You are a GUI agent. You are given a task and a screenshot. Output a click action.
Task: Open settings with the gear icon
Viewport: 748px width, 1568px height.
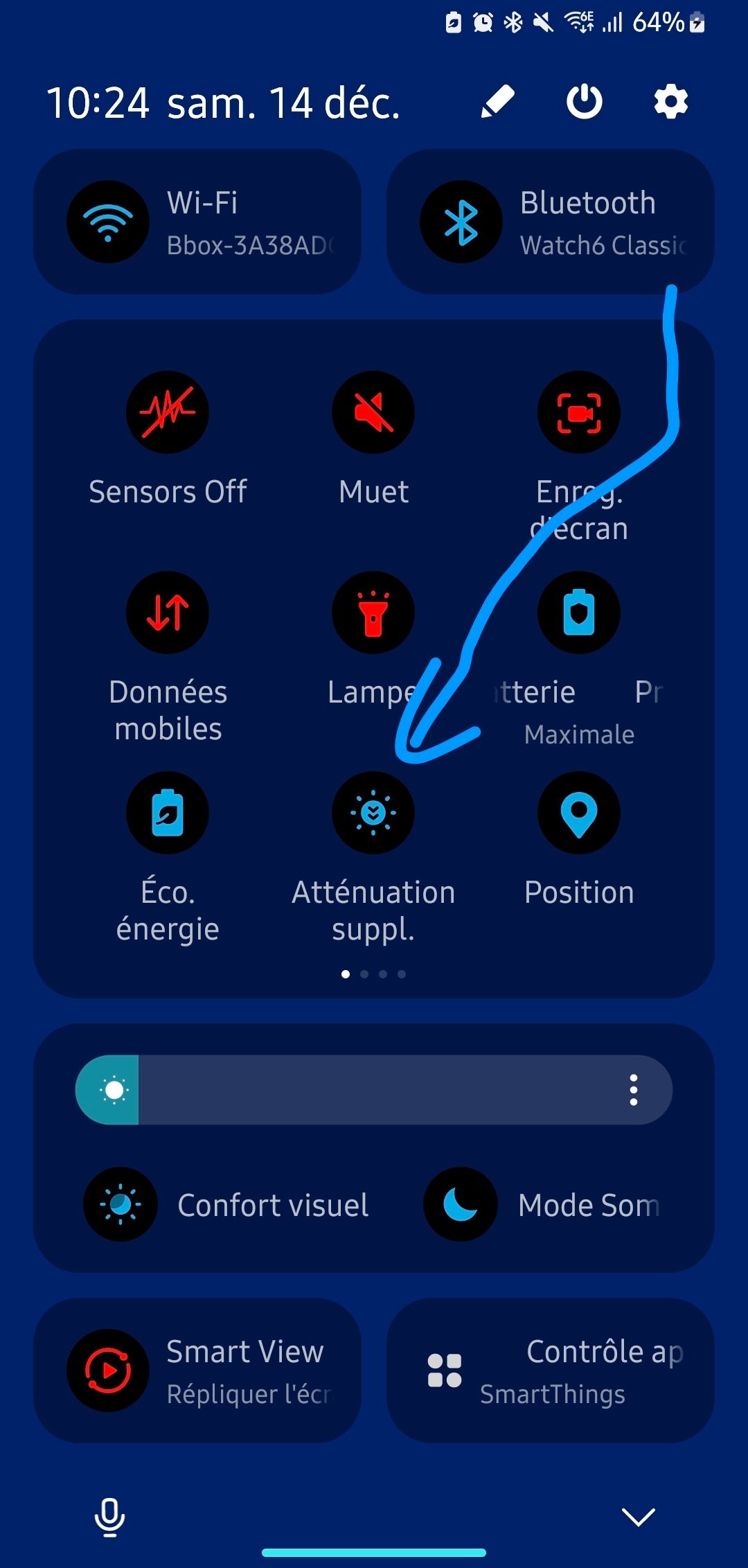click(669, 101)
